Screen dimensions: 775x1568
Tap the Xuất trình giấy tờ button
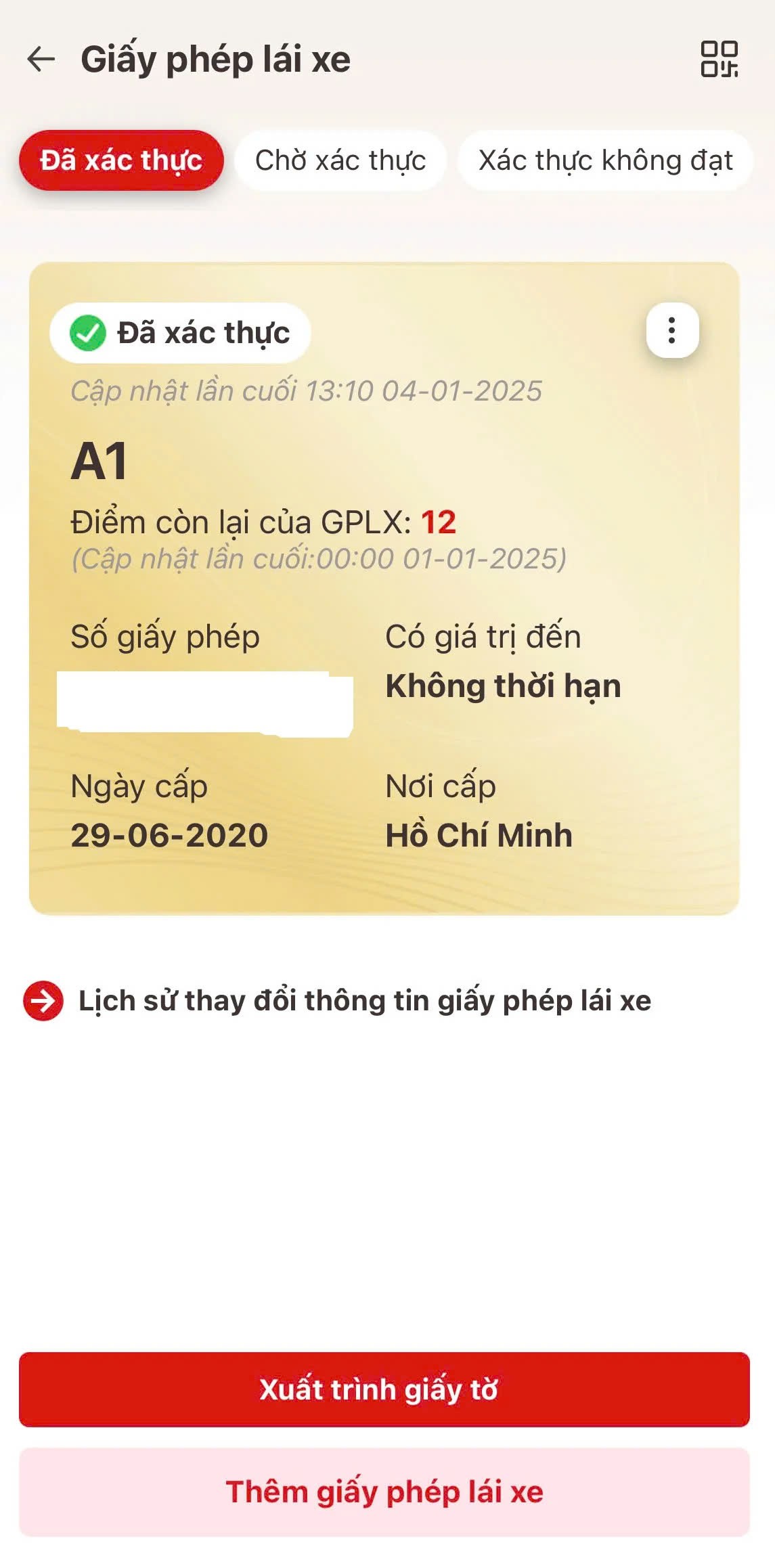(384, 1389)
